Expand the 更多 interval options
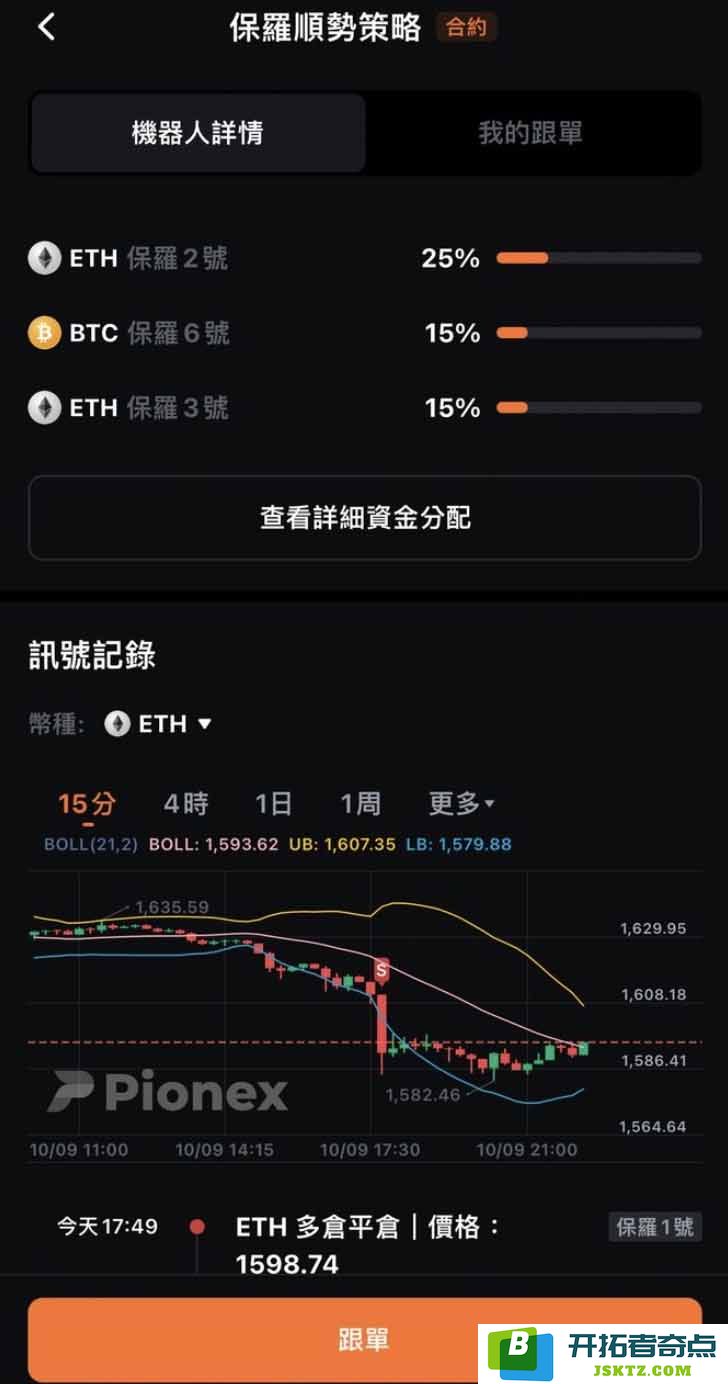Viewport: 728px width, 1384px height. (462, 803)
